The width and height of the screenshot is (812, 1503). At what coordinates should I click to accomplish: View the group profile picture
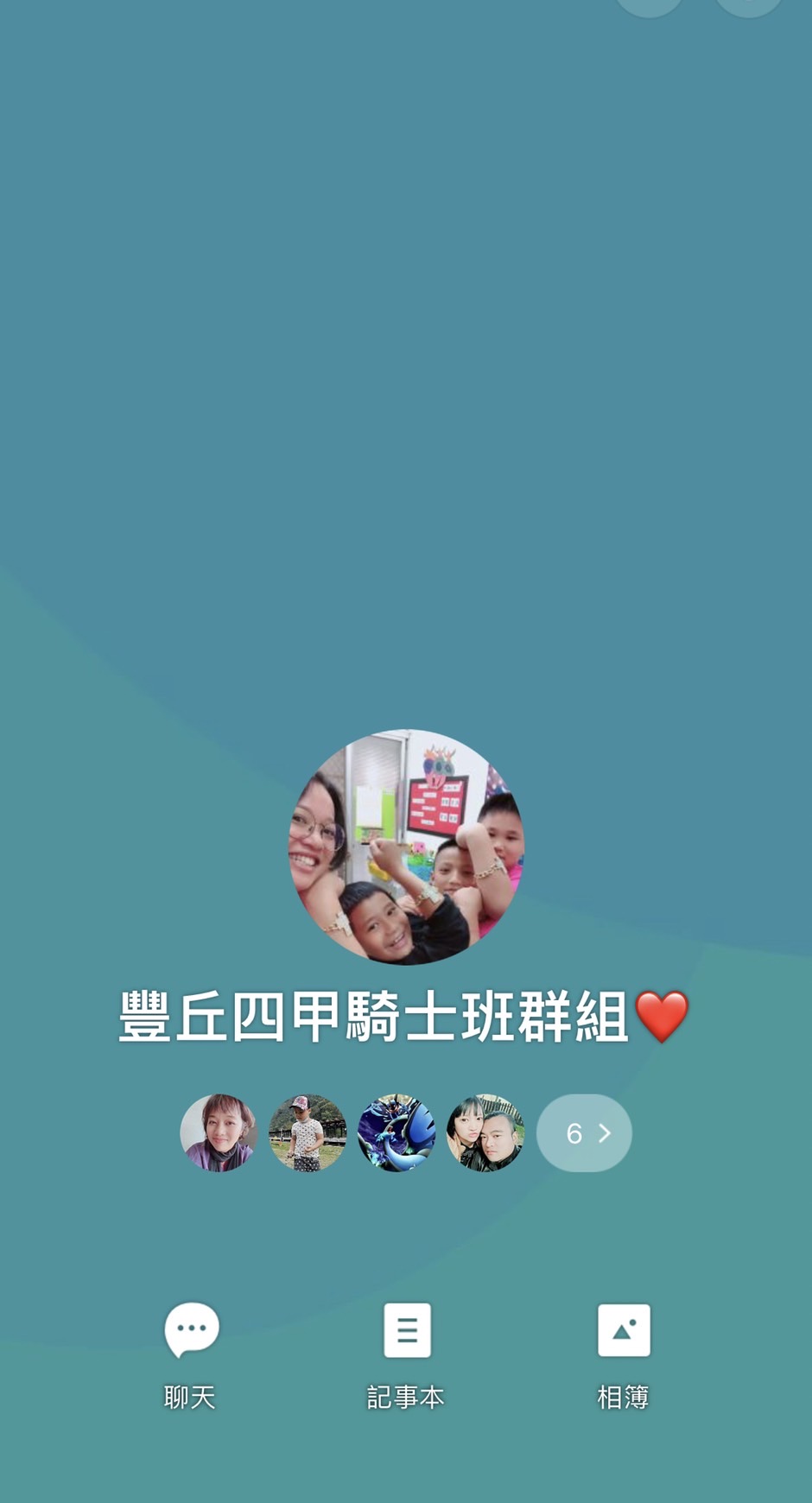[x=406, y=847]
